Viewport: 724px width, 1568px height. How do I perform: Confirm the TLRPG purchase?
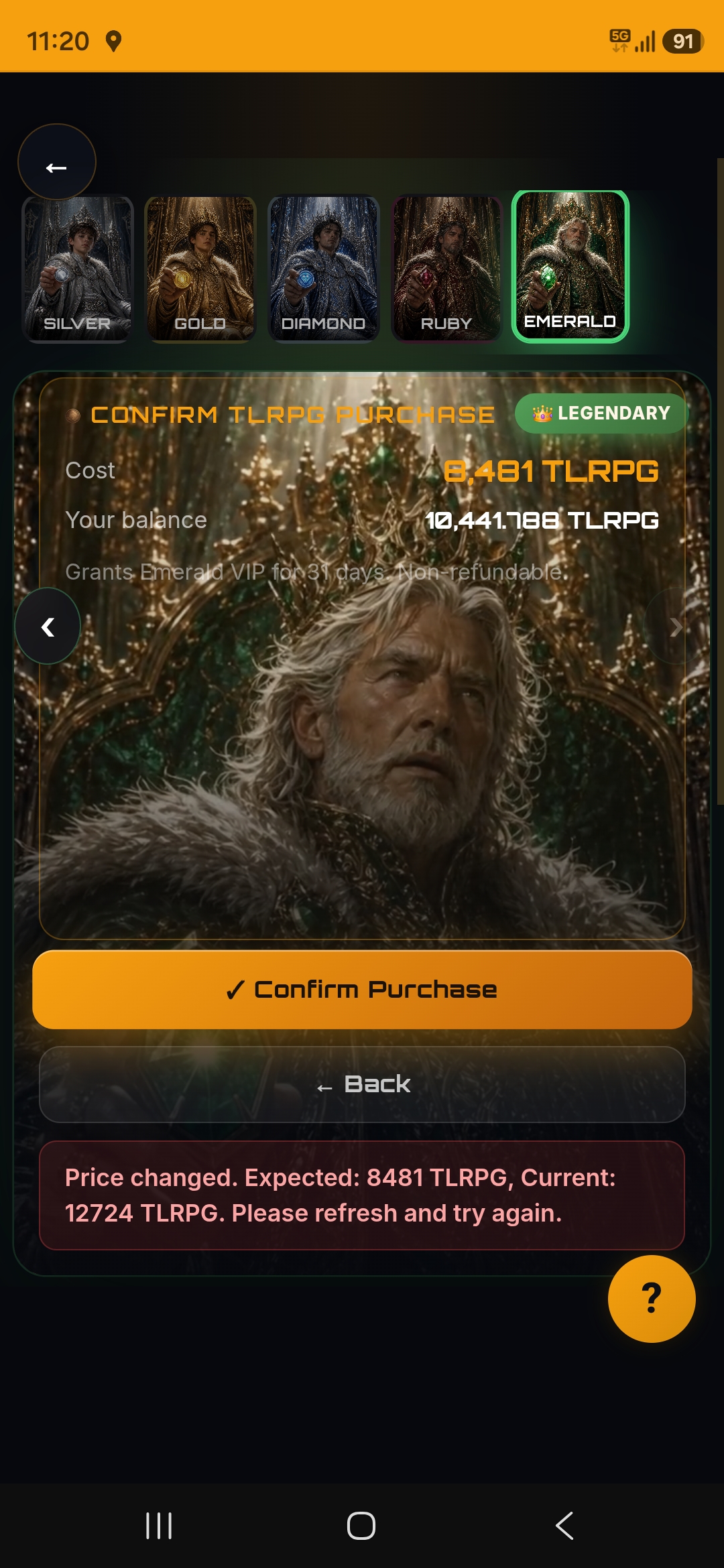[x=362, y=990]
